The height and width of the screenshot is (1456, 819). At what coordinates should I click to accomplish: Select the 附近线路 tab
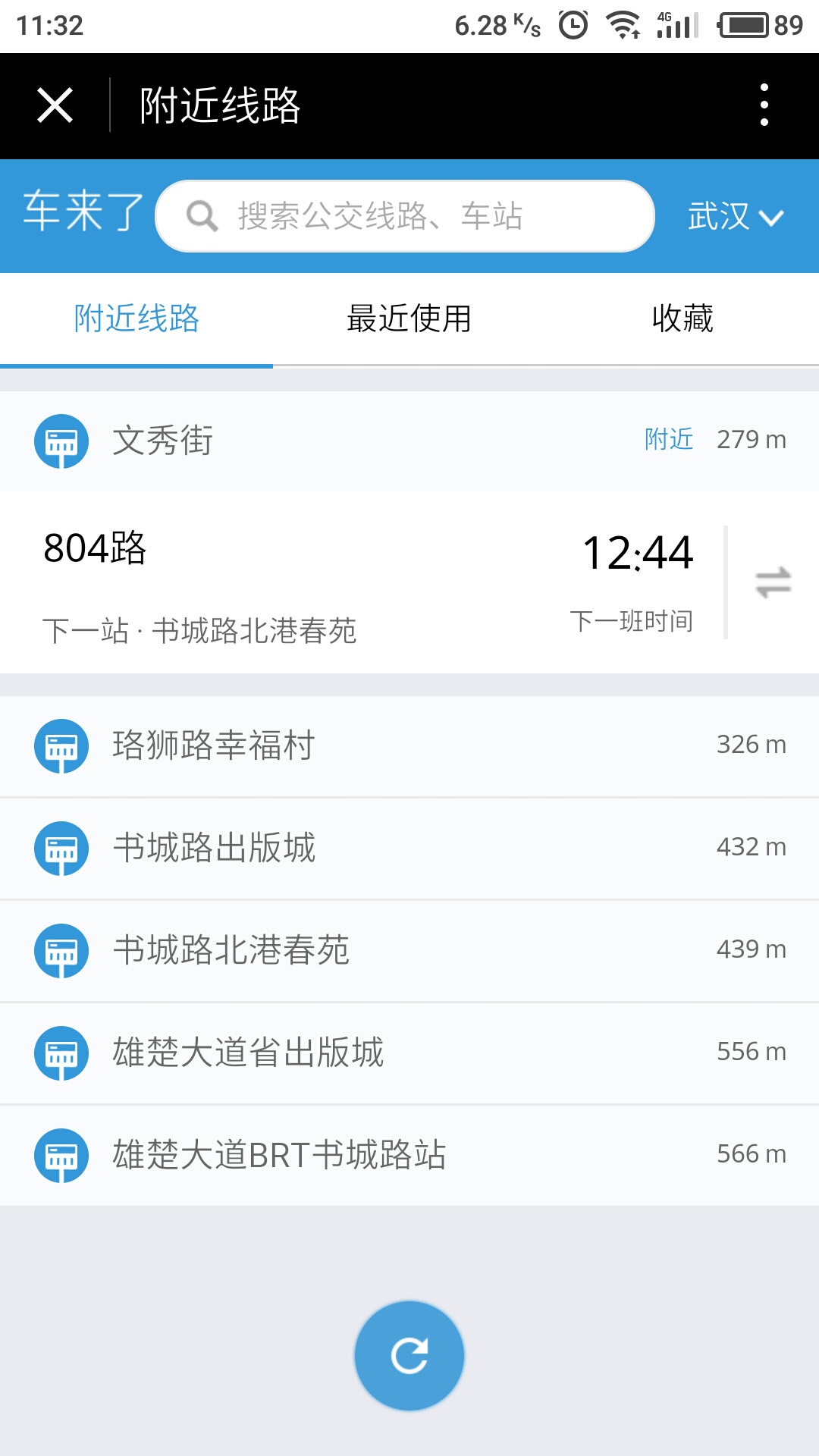pos(136,318)
